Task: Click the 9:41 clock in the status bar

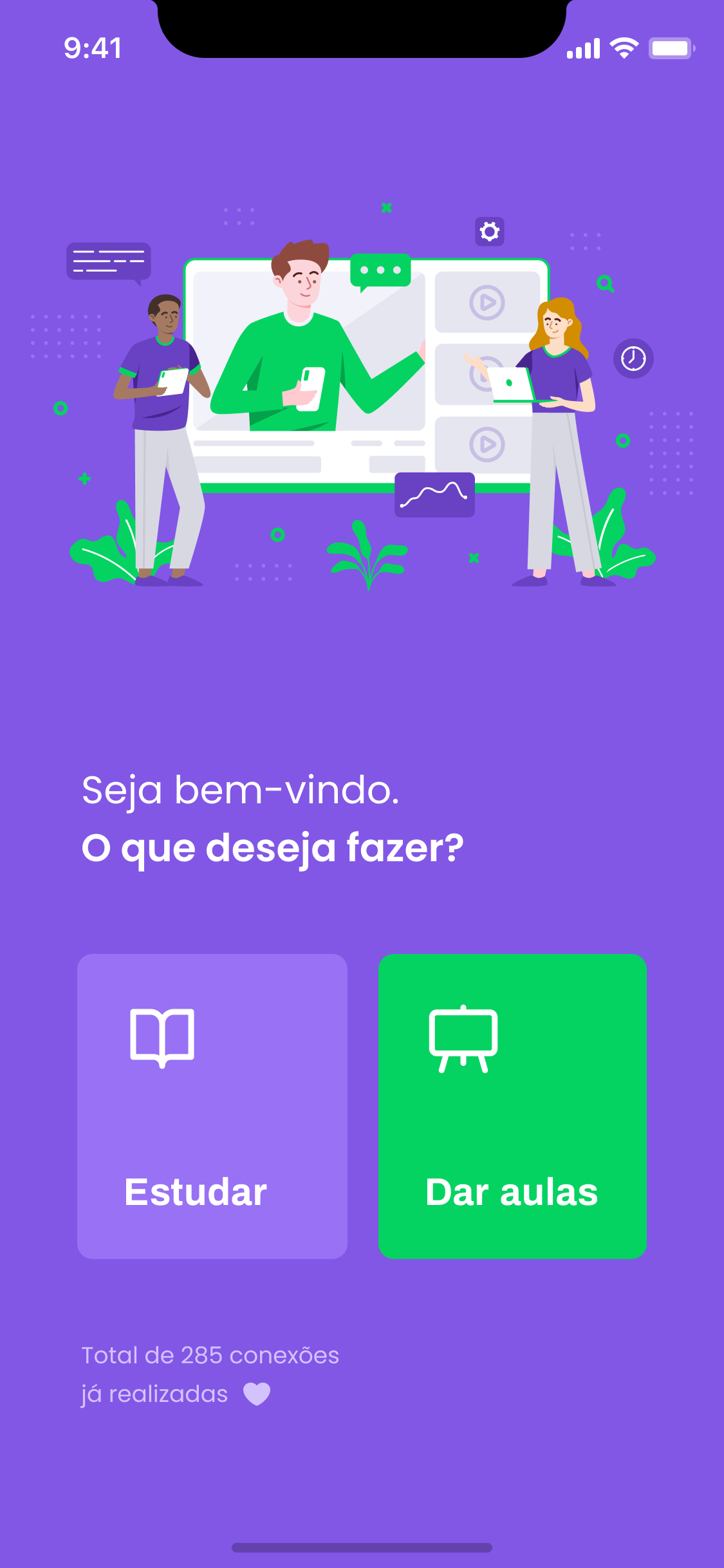Action: pyautogui.click(x=93, y=48)
